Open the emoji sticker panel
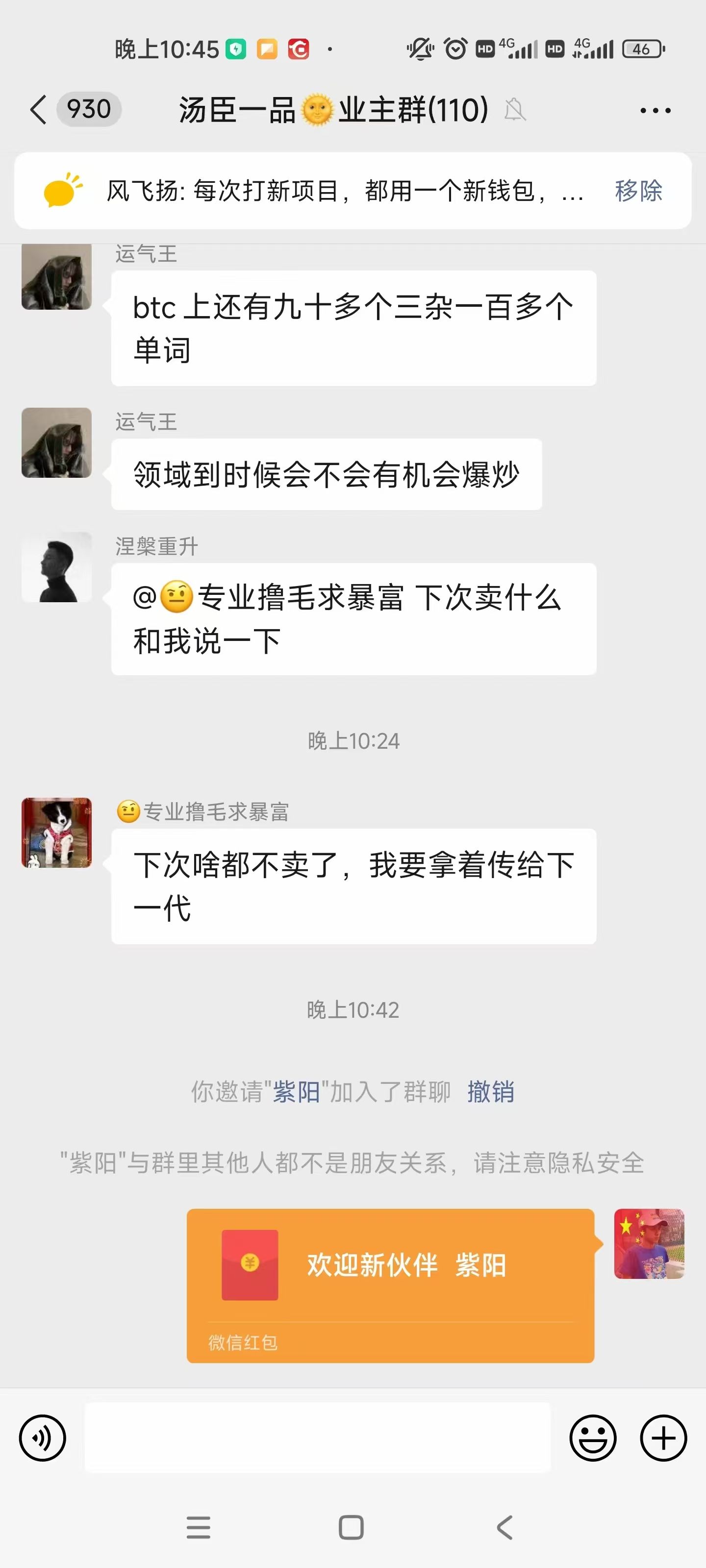Viewport: 706px width, 1568px height. pos(593,1438)
